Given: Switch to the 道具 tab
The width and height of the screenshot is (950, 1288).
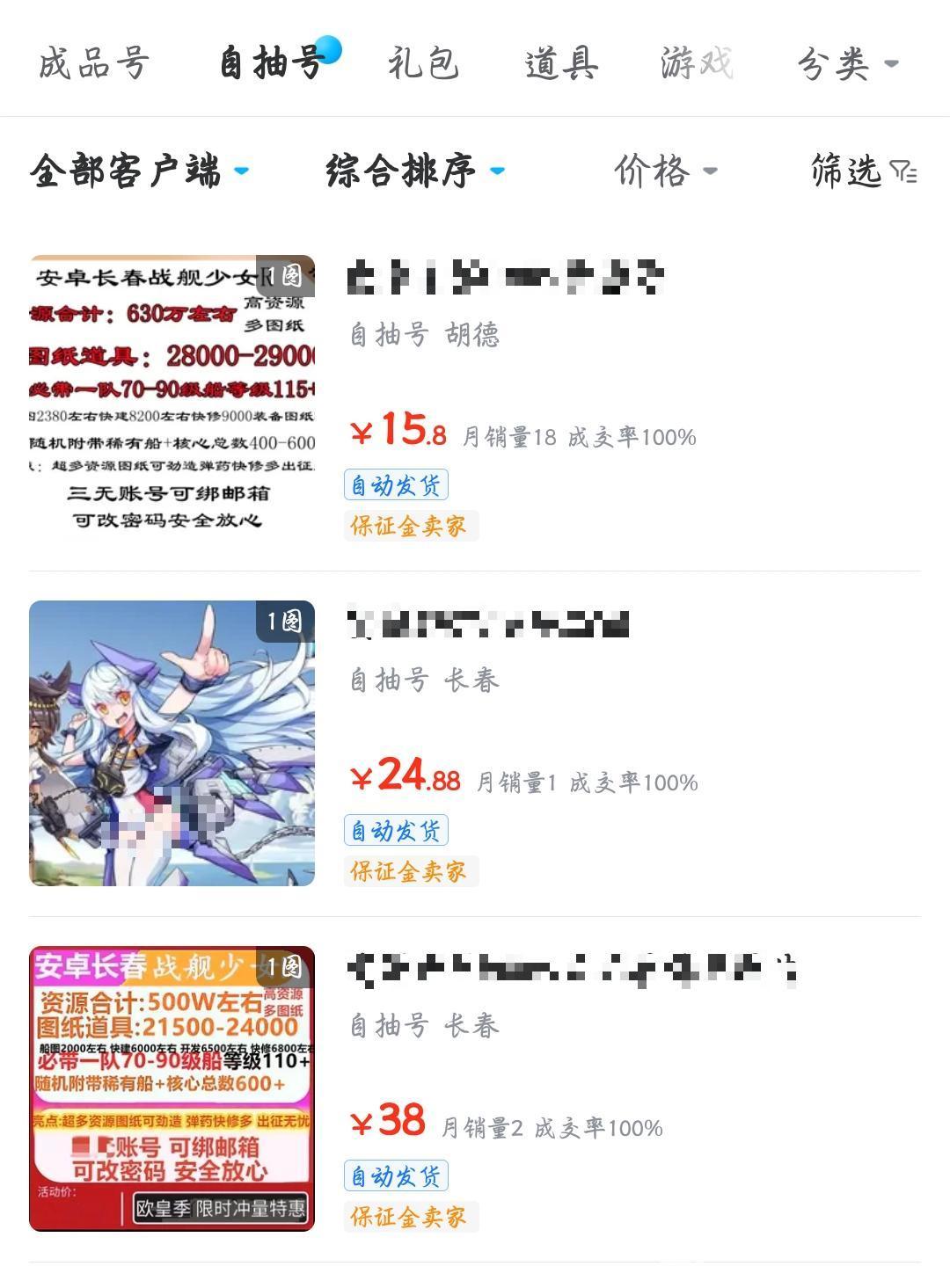Looking at the screenshot, I should 561,64.
